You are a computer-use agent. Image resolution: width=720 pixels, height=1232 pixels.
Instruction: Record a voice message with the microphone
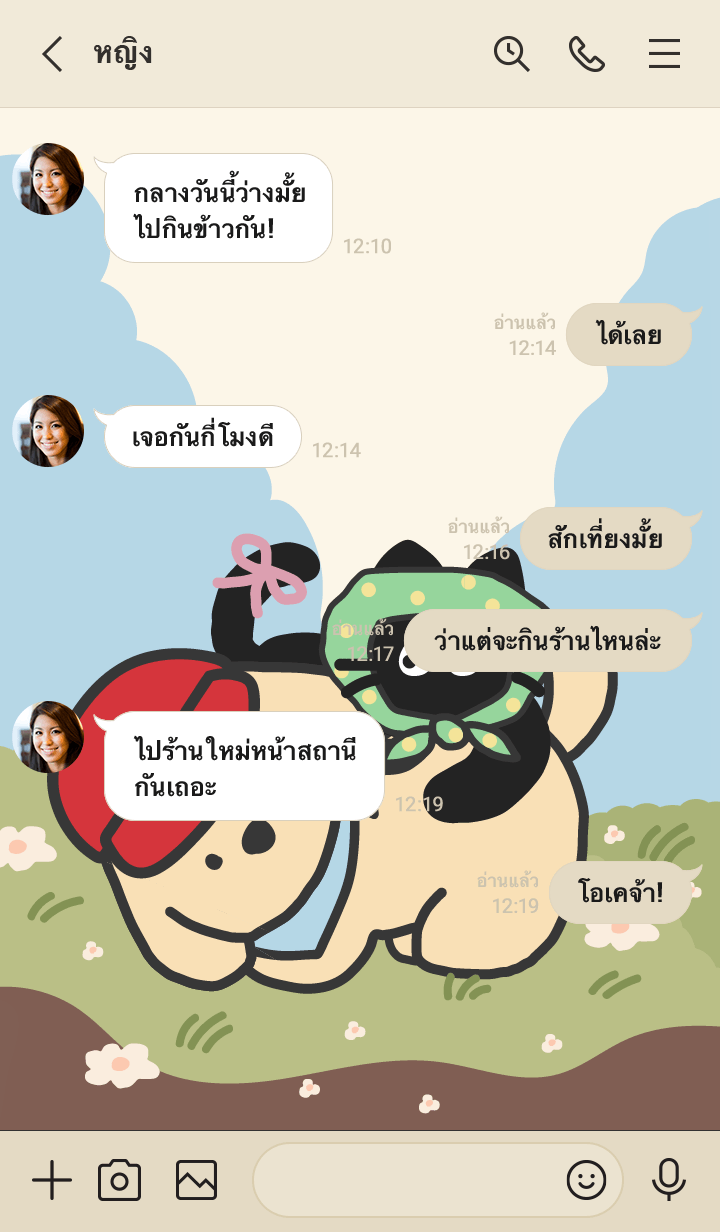(x=668, y=1181)
